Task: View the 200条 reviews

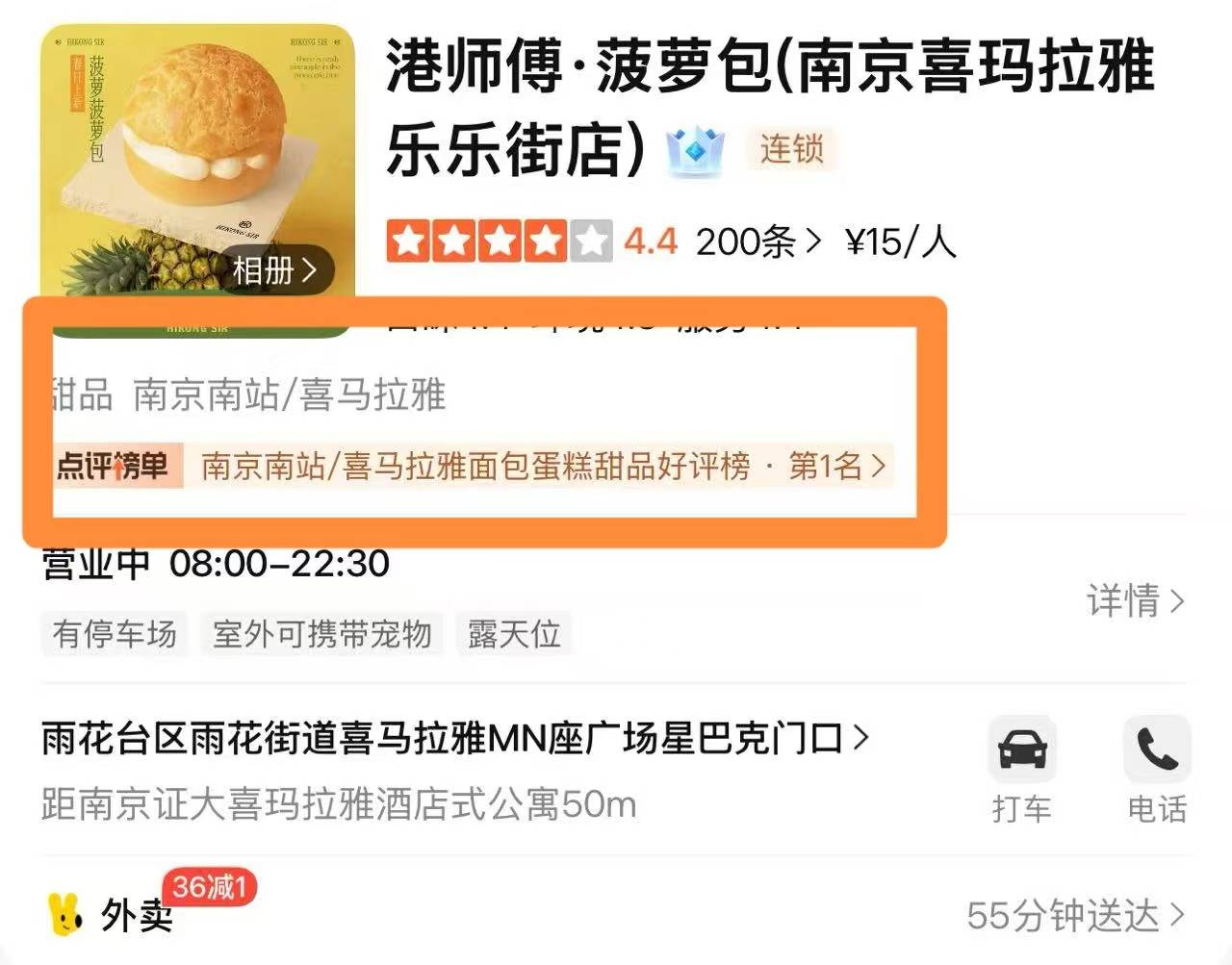Action: (757, 241)
